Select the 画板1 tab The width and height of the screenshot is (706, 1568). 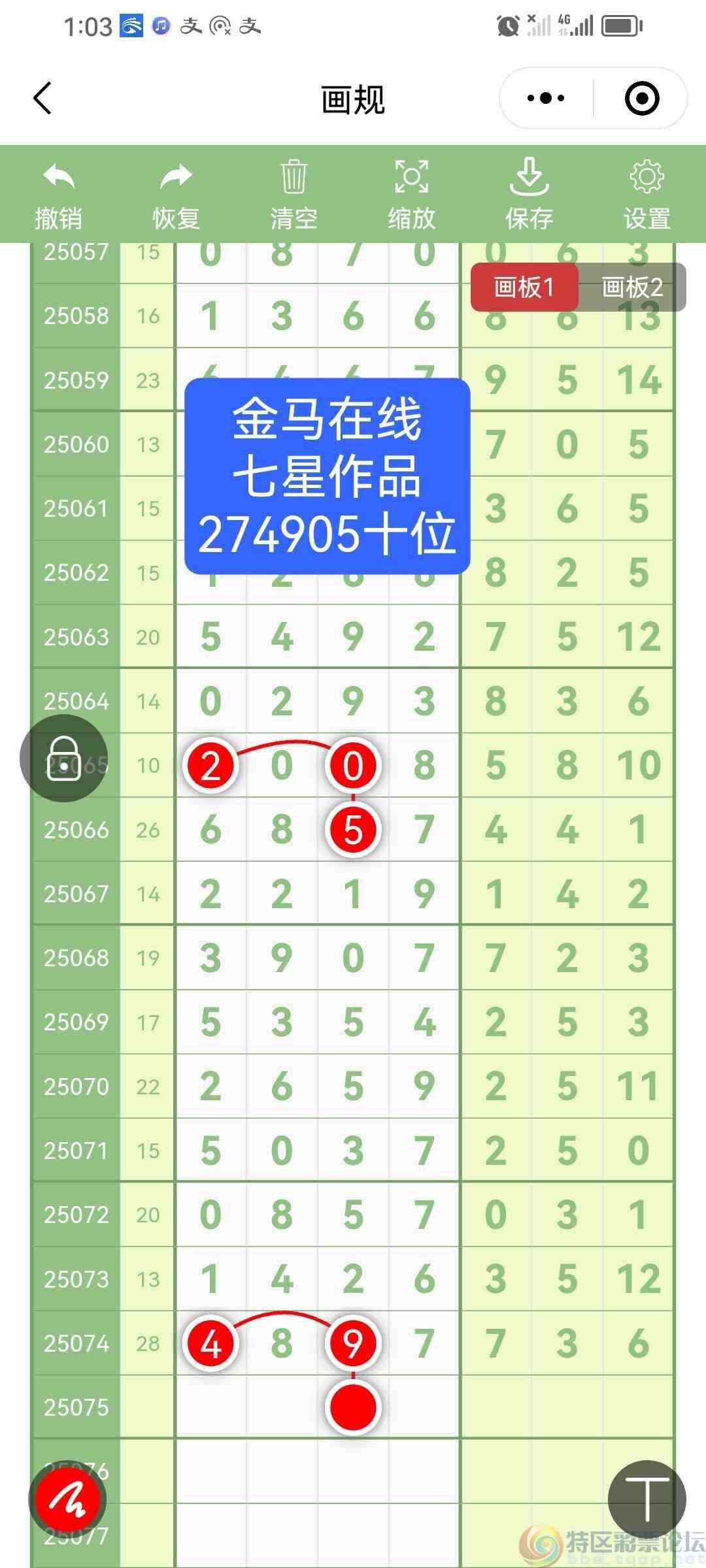pos(524,287)
